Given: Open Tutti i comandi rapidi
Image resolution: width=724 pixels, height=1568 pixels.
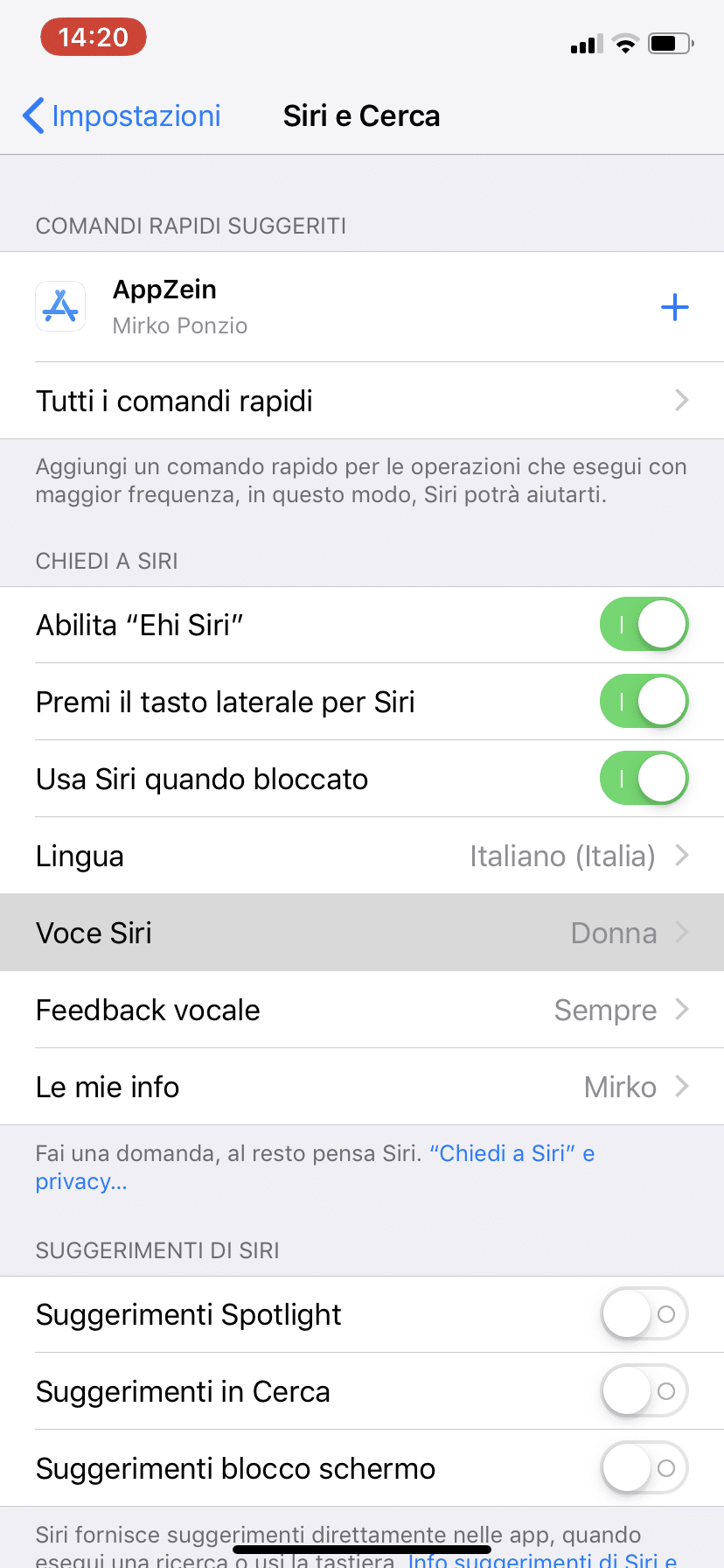Looking at the screenshot, I should (362, 401).
